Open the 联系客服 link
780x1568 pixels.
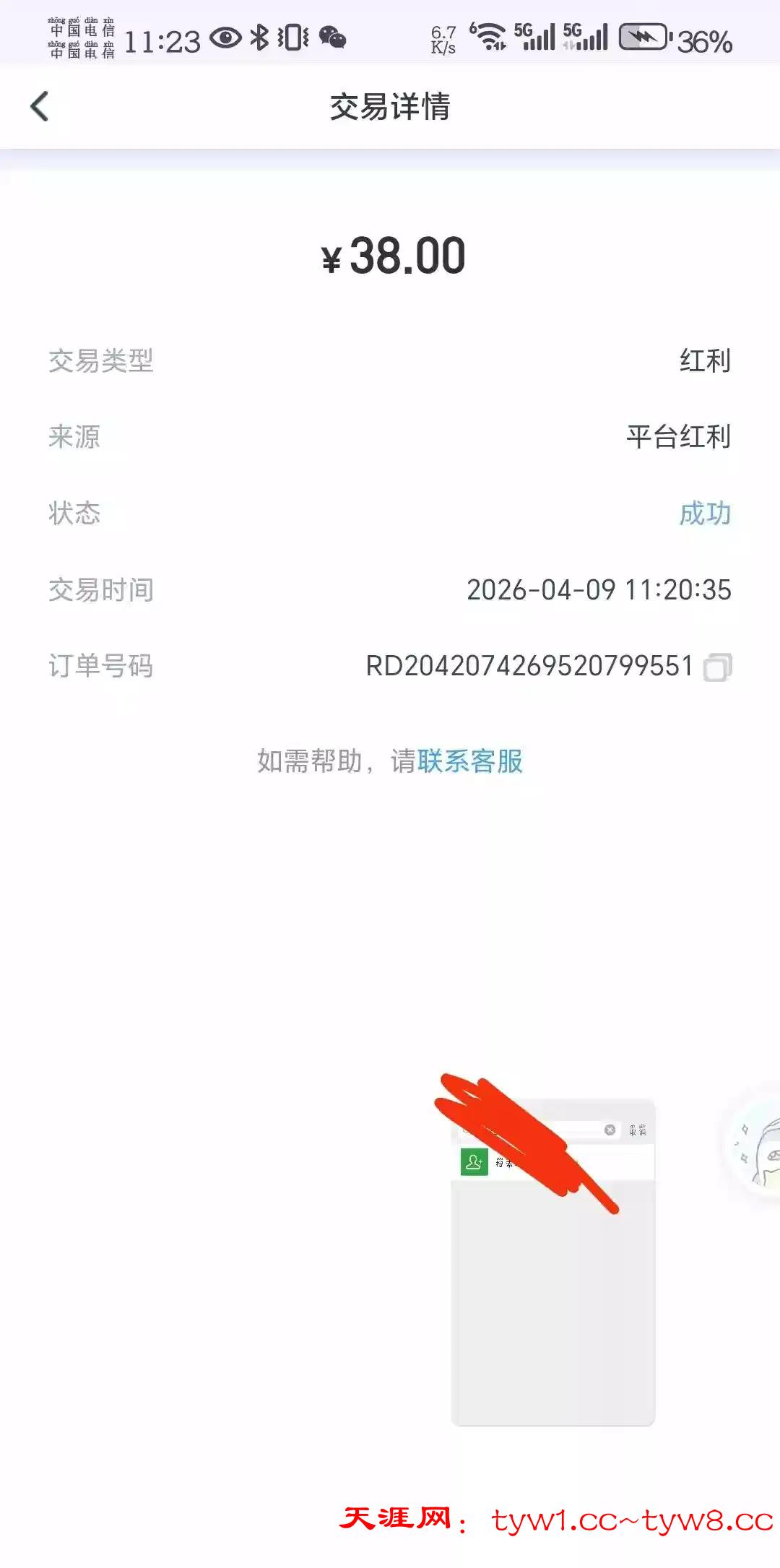[x=469, y=761]
